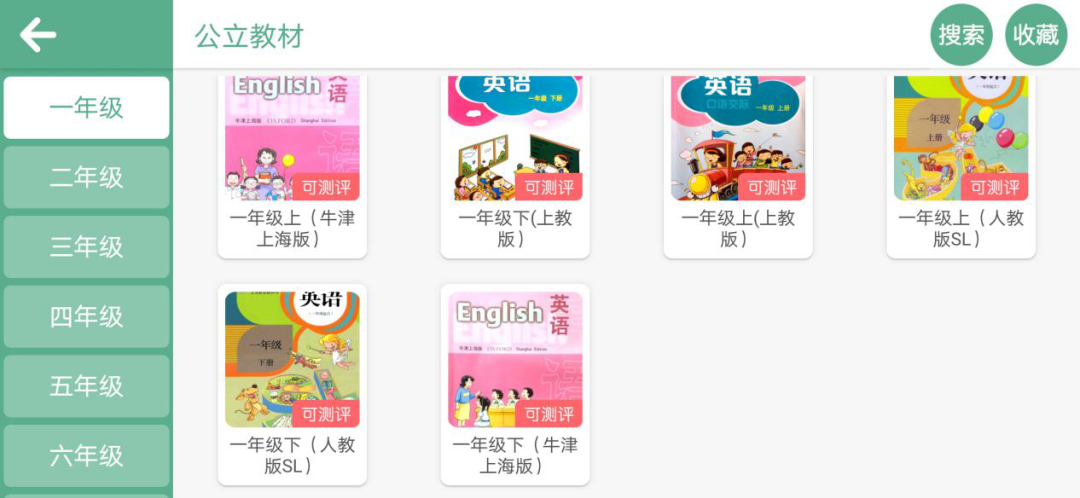
Task: Tap the 搜索 search button
Action: tap(961, 35)
